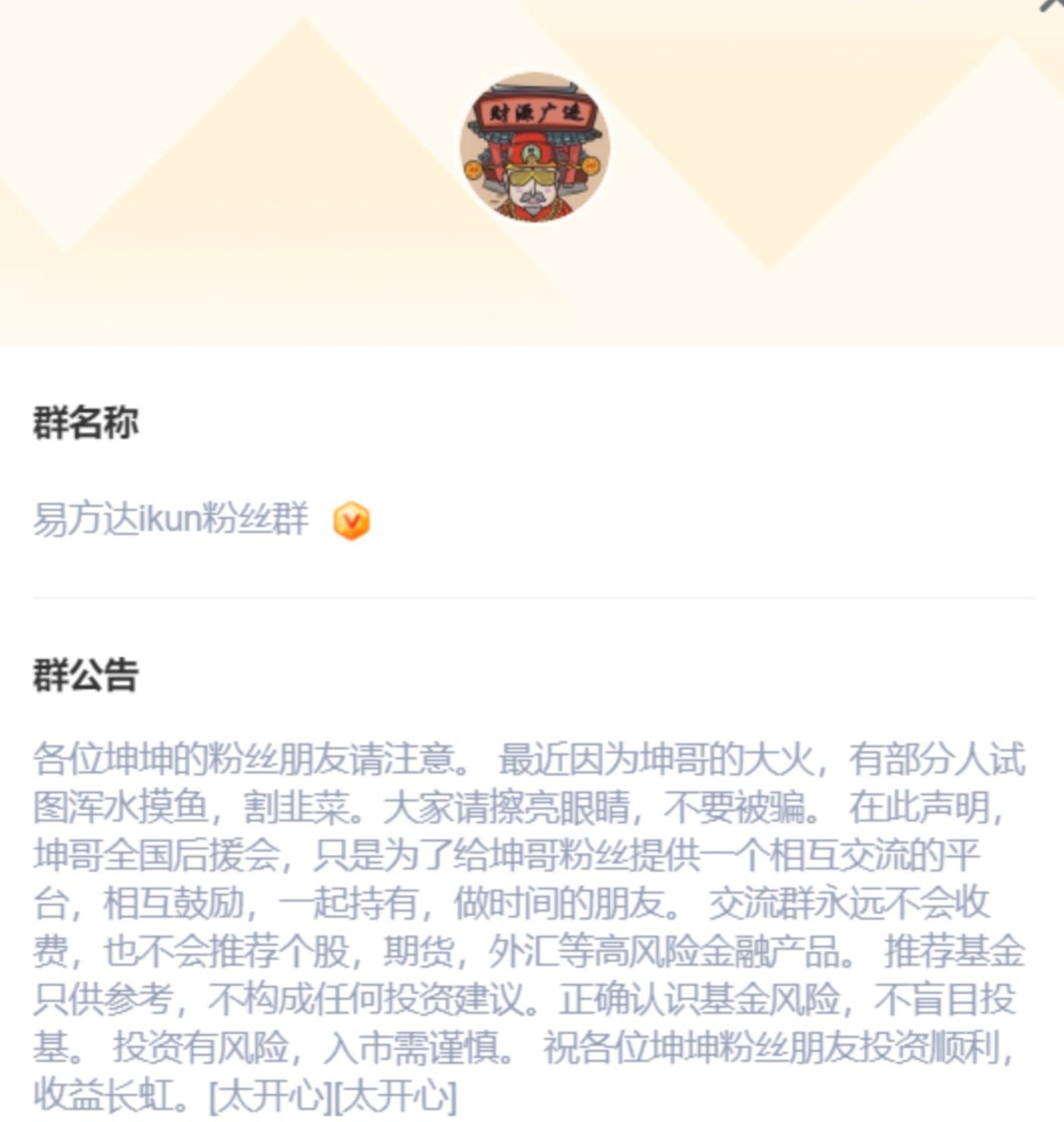Close the group info panel

click(1053, 5)
